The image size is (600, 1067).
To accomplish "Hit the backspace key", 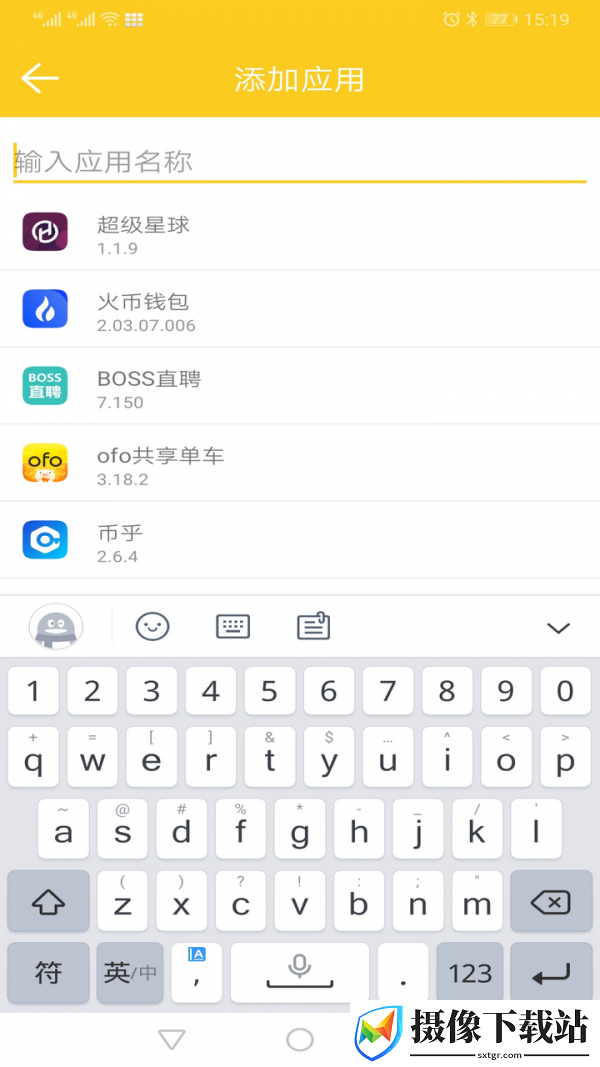I will click(x=551, y=902).
